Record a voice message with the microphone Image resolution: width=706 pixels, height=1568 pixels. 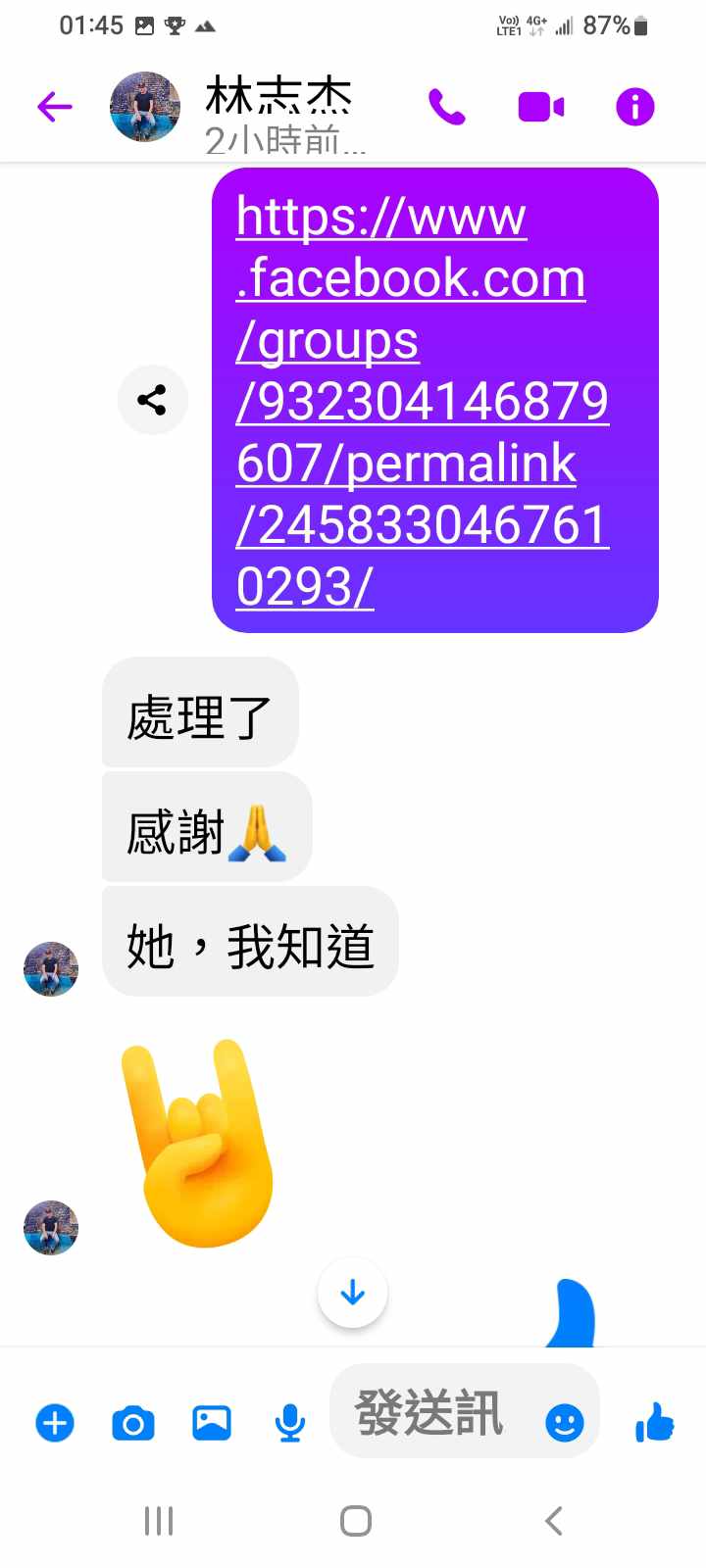pos(289,1423)
